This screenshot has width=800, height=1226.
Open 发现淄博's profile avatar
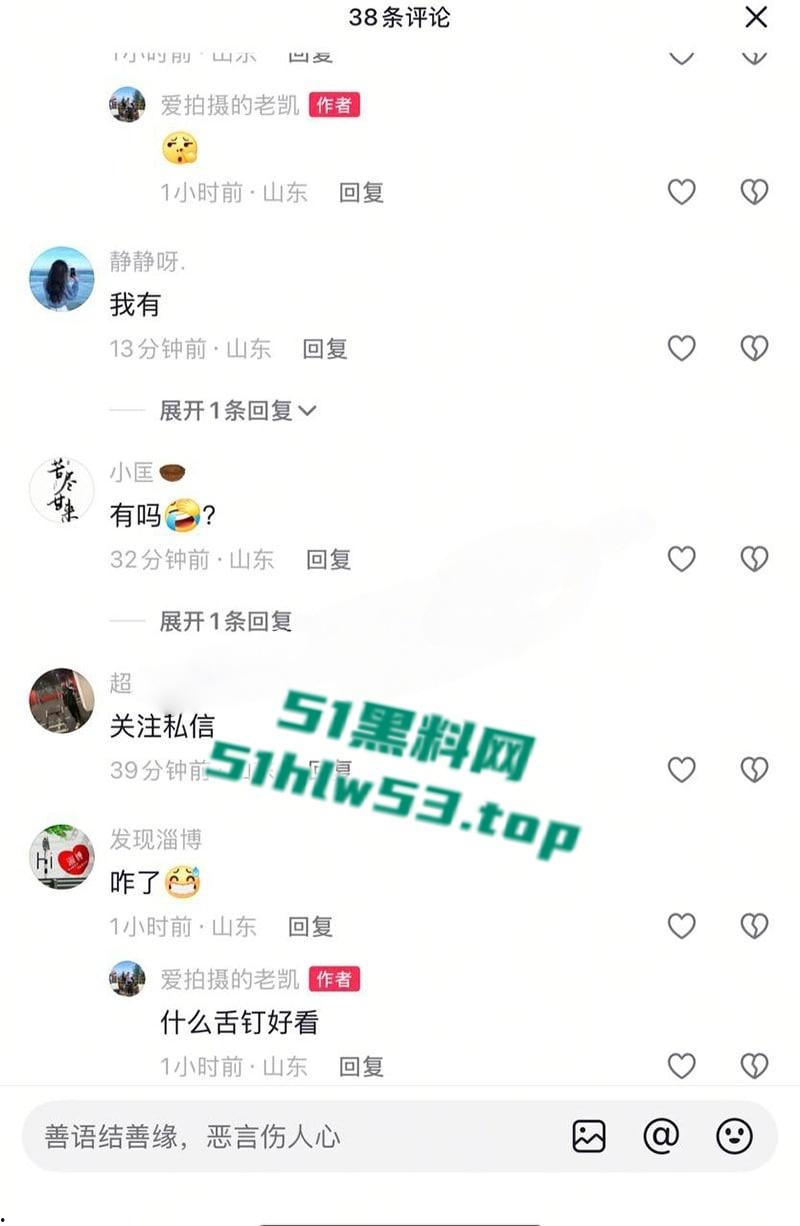(61, 859)
